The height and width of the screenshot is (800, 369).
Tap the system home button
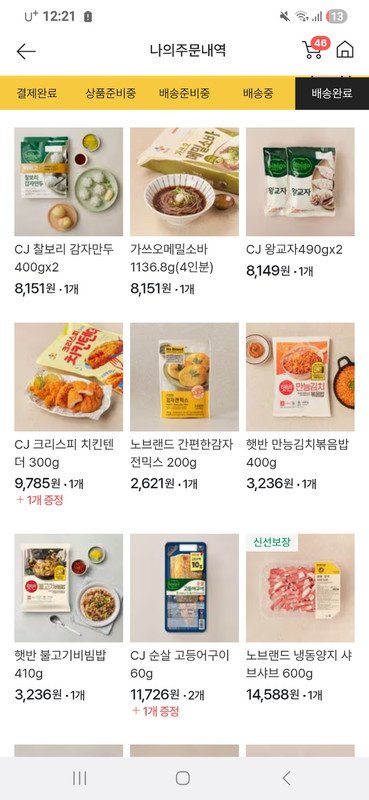coord(183,778)
